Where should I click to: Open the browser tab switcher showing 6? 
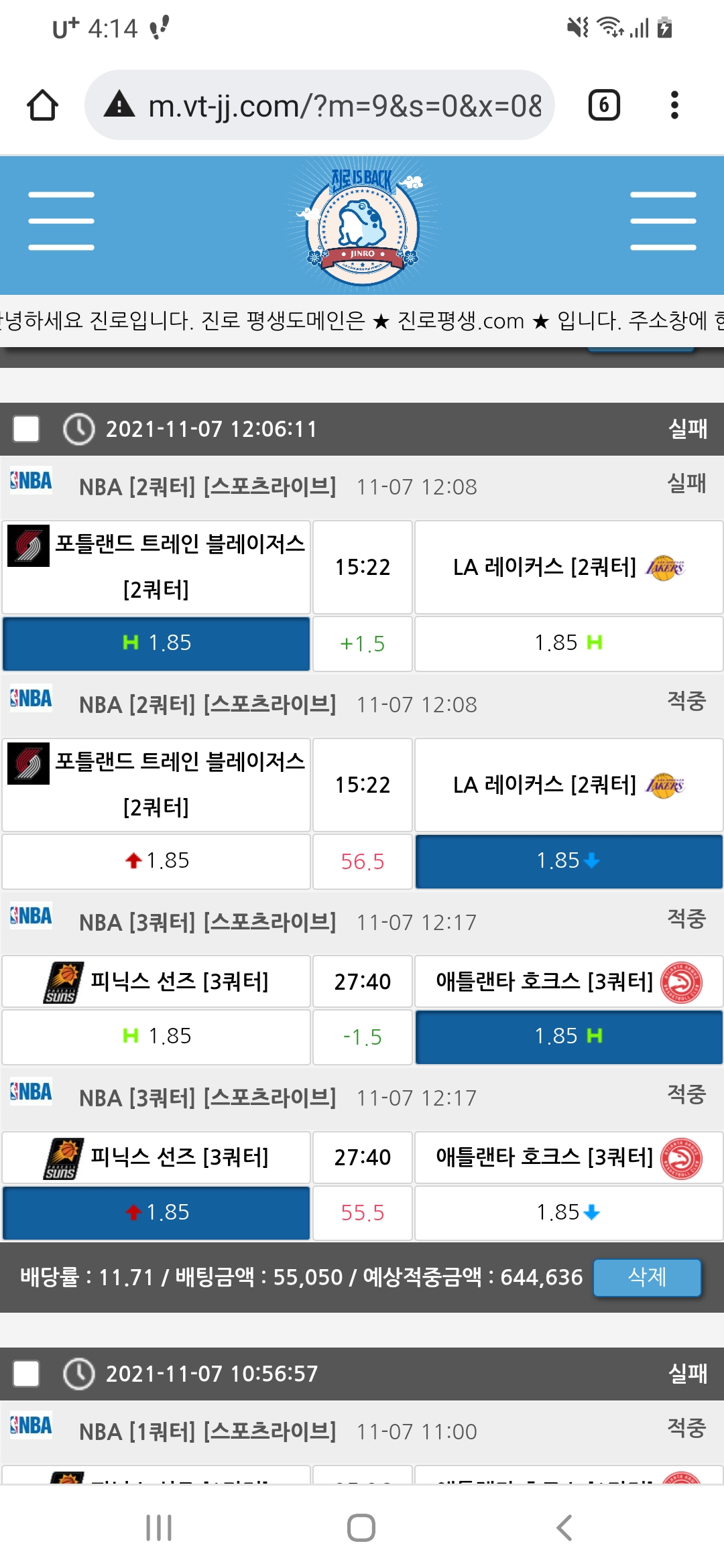[603, 105]
